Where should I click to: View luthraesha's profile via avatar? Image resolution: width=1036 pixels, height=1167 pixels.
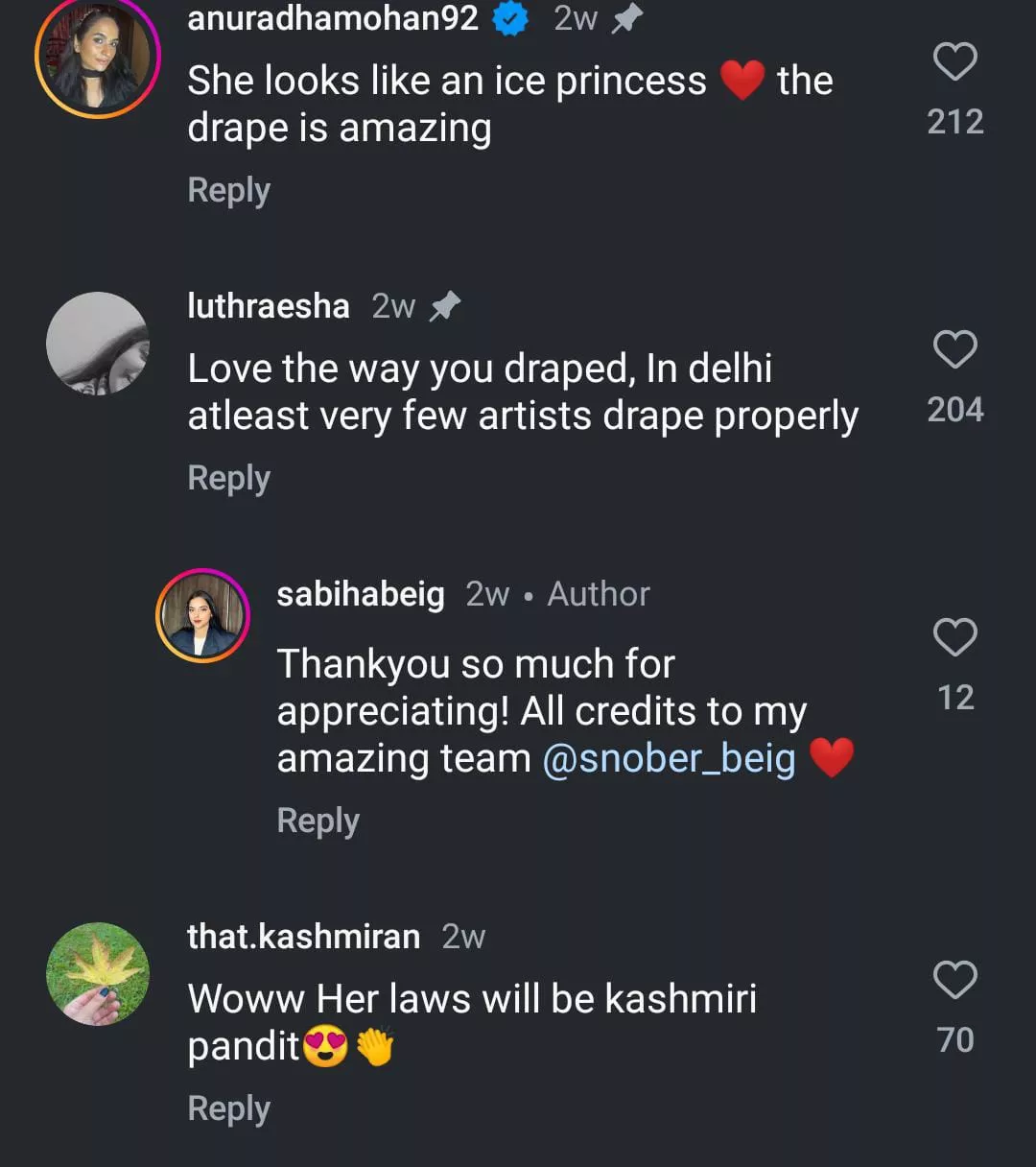pyautogui.click(x=97, y=344)
